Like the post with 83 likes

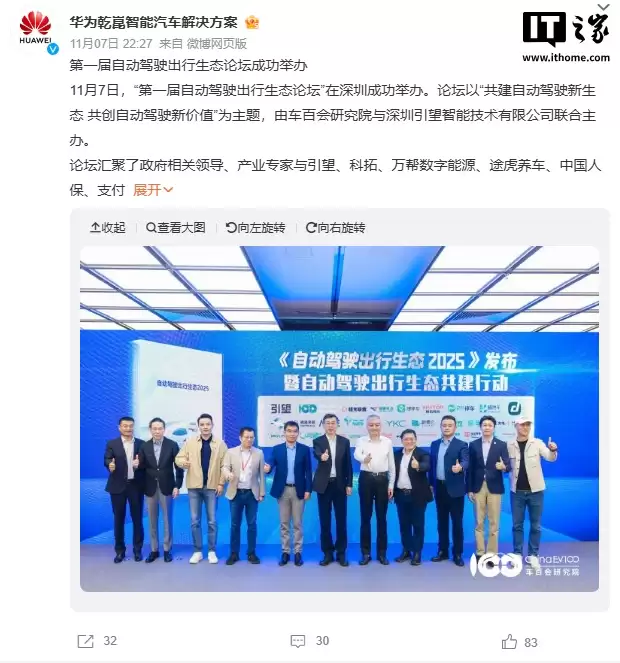pyautogui.click(x=519, y=641)
